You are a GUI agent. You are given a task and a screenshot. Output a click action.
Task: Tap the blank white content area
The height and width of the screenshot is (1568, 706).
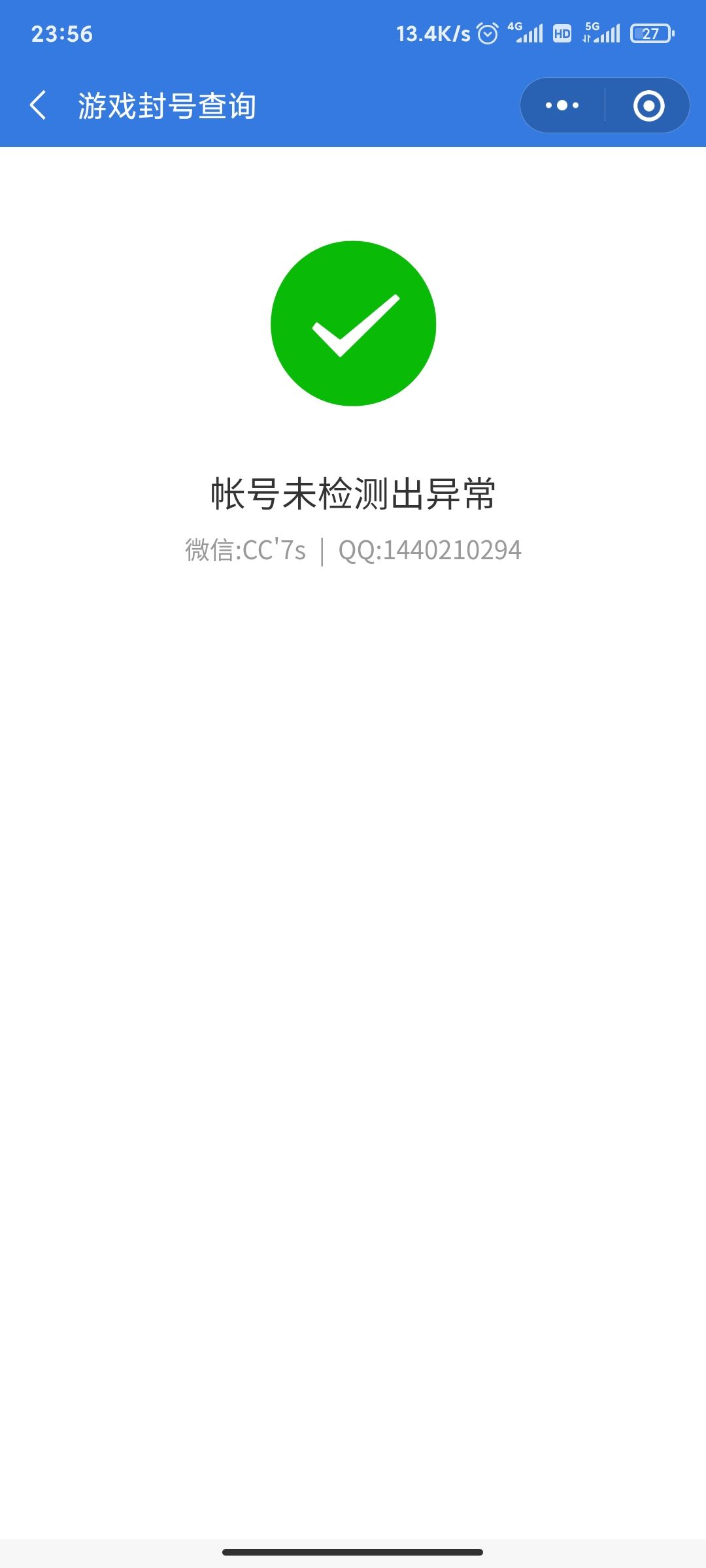tap(353, 980)
